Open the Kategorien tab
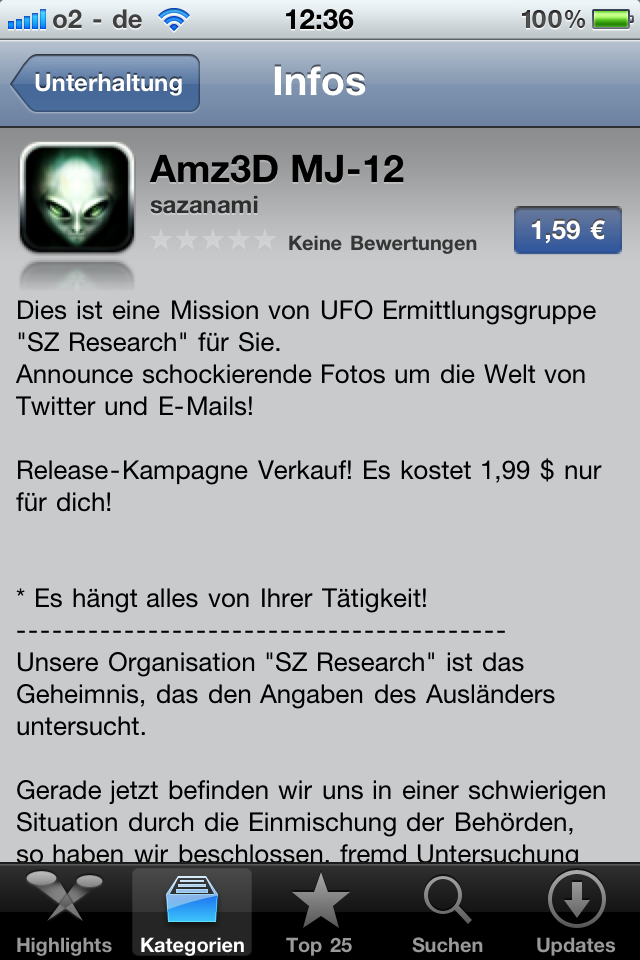 click(192, 912)
